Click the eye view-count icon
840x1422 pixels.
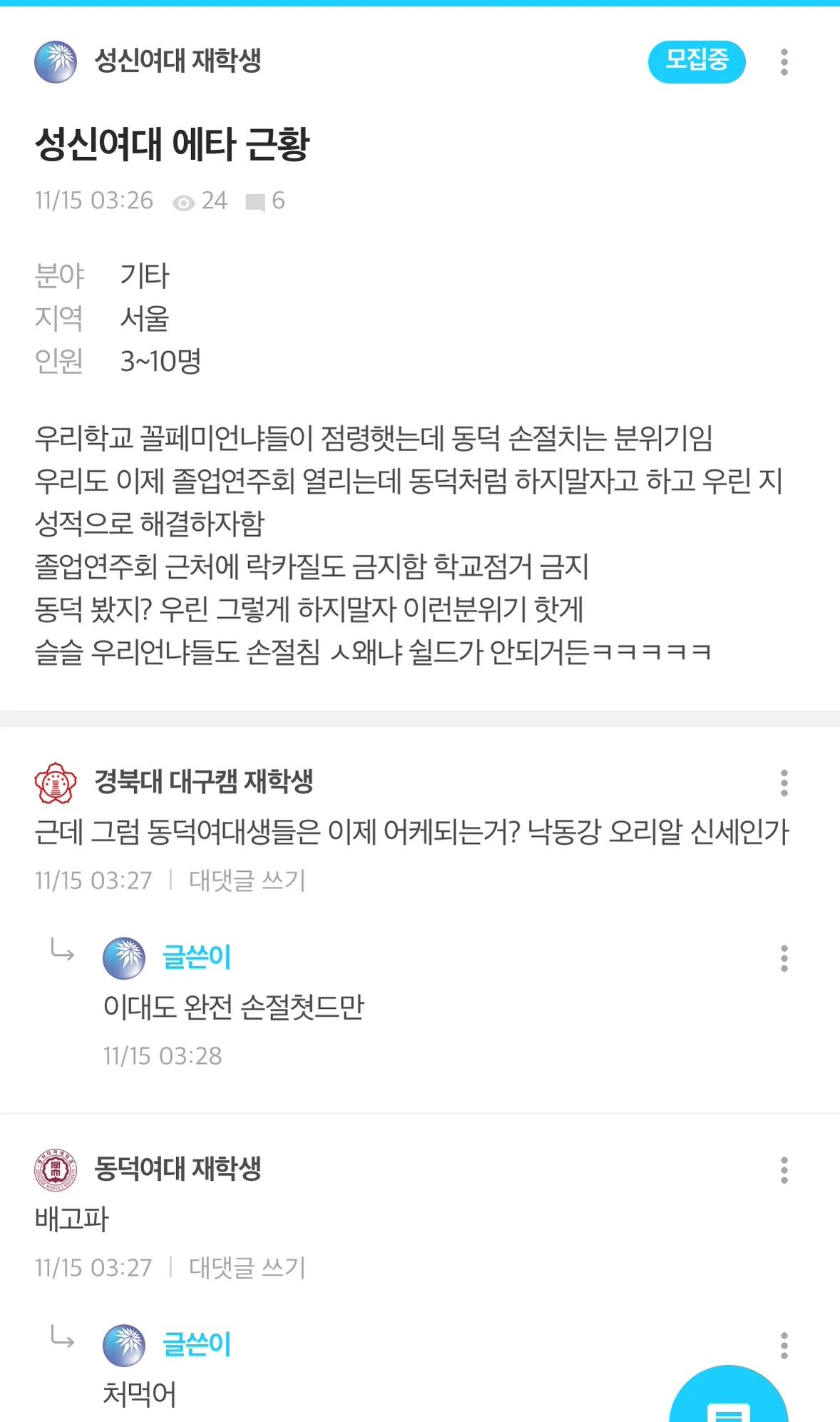pyautogui.click(x=185, y=201)
